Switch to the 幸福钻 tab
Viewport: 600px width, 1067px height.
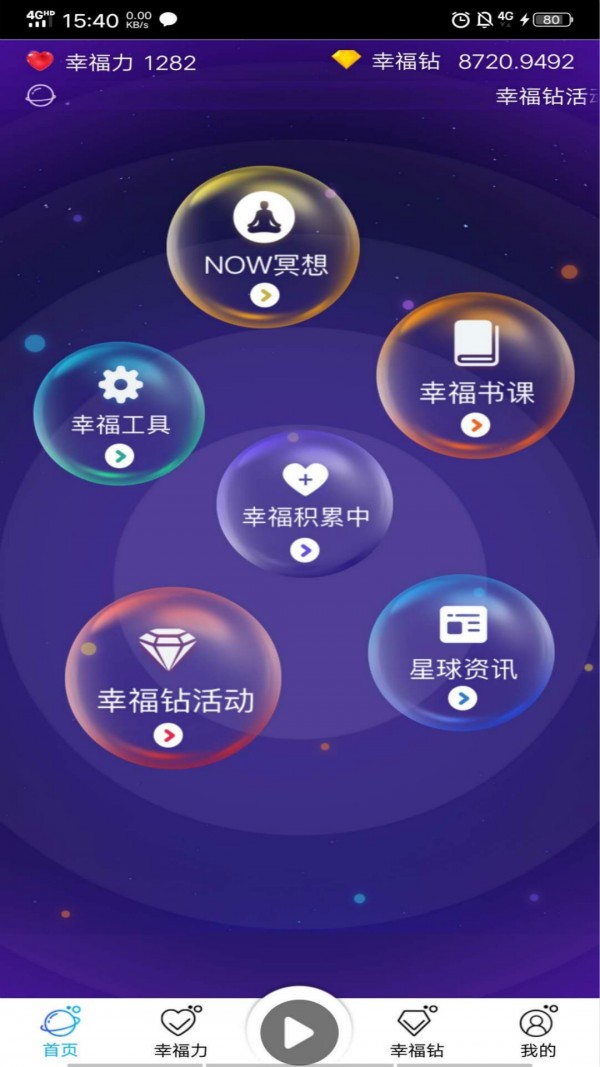click(x=417, y=1033)
